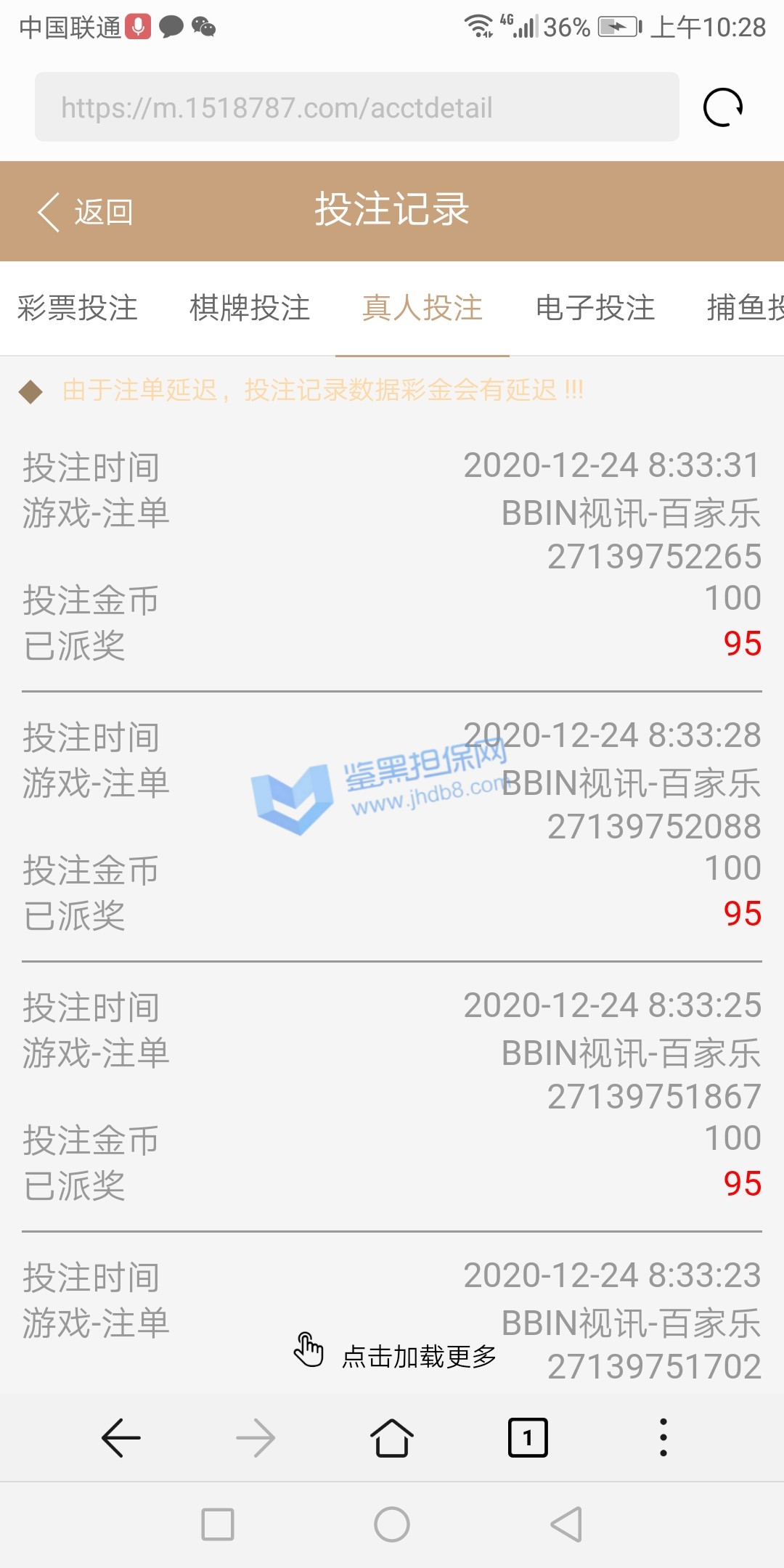Open recent apps with the square button
The height and width of the screenshot is (1568, 784).
coord(218,1524)
